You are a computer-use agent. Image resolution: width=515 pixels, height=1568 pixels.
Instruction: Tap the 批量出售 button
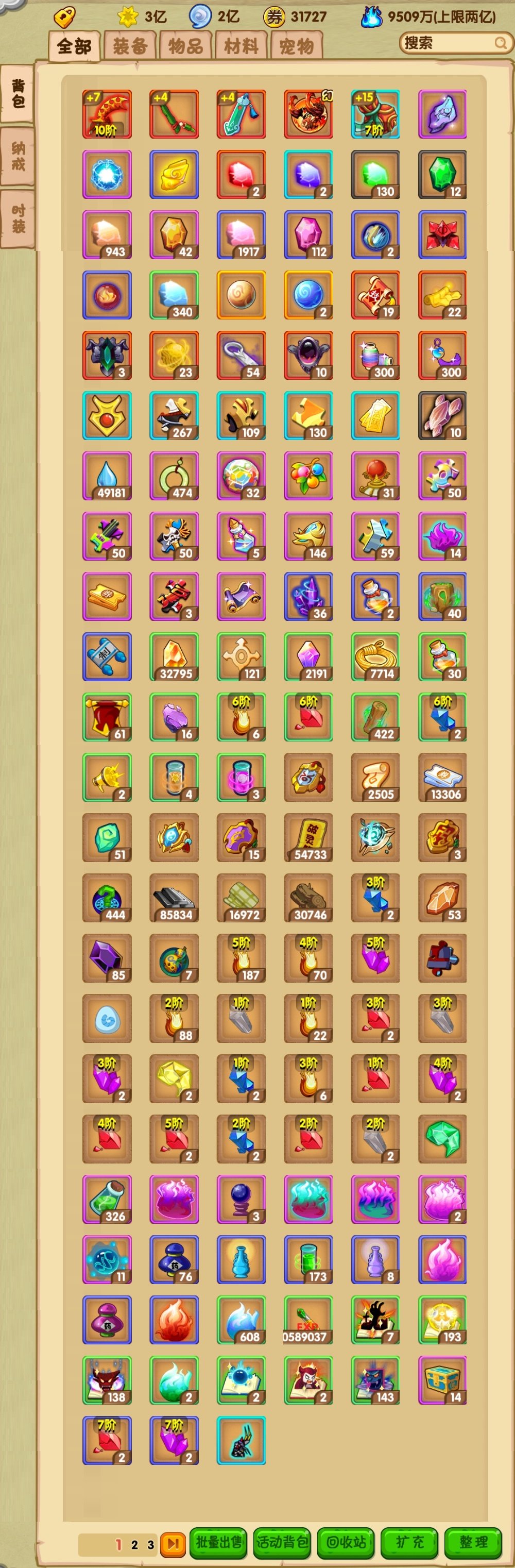[218, 1542]
